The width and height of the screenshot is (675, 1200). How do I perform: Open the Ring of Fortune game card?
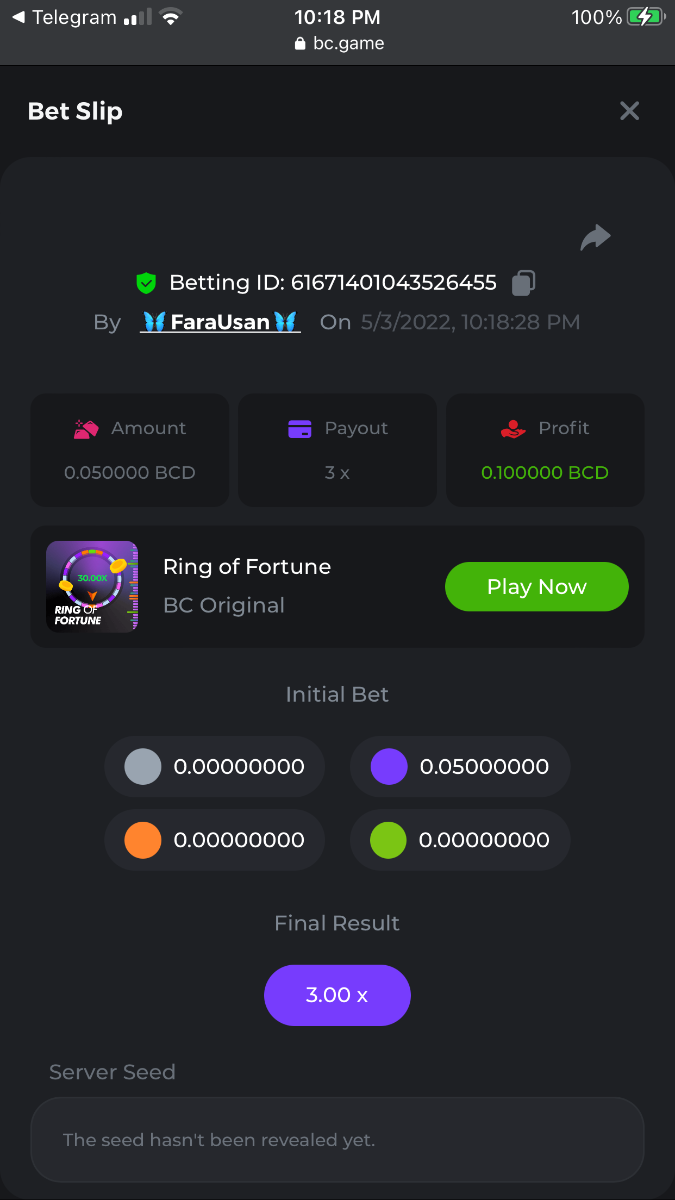point(246,586)
